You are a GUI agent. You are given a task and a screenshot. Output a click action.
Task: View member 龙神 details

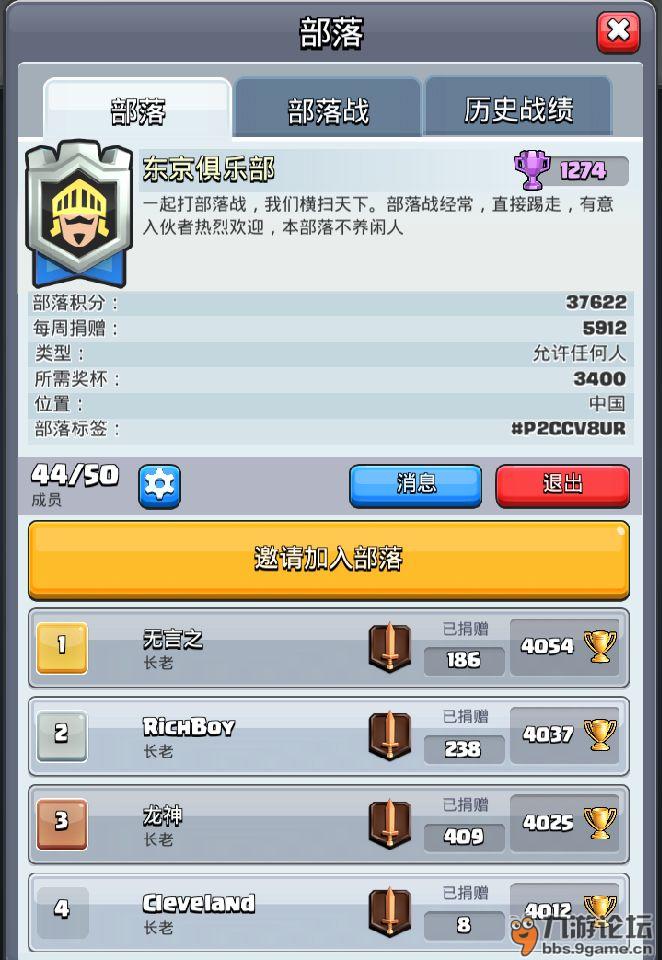pyautogui.click(x=250, y=823)
